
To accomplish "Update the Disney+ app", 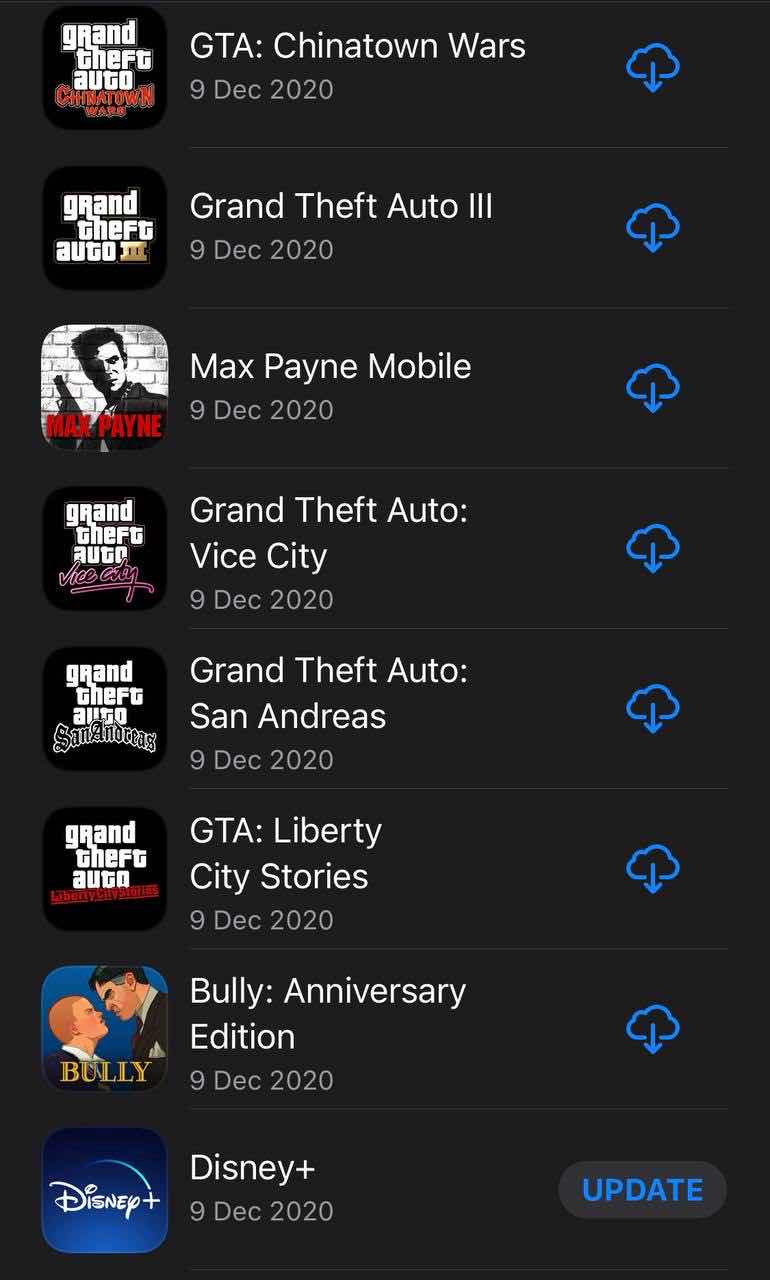I will click(642, 1190).
